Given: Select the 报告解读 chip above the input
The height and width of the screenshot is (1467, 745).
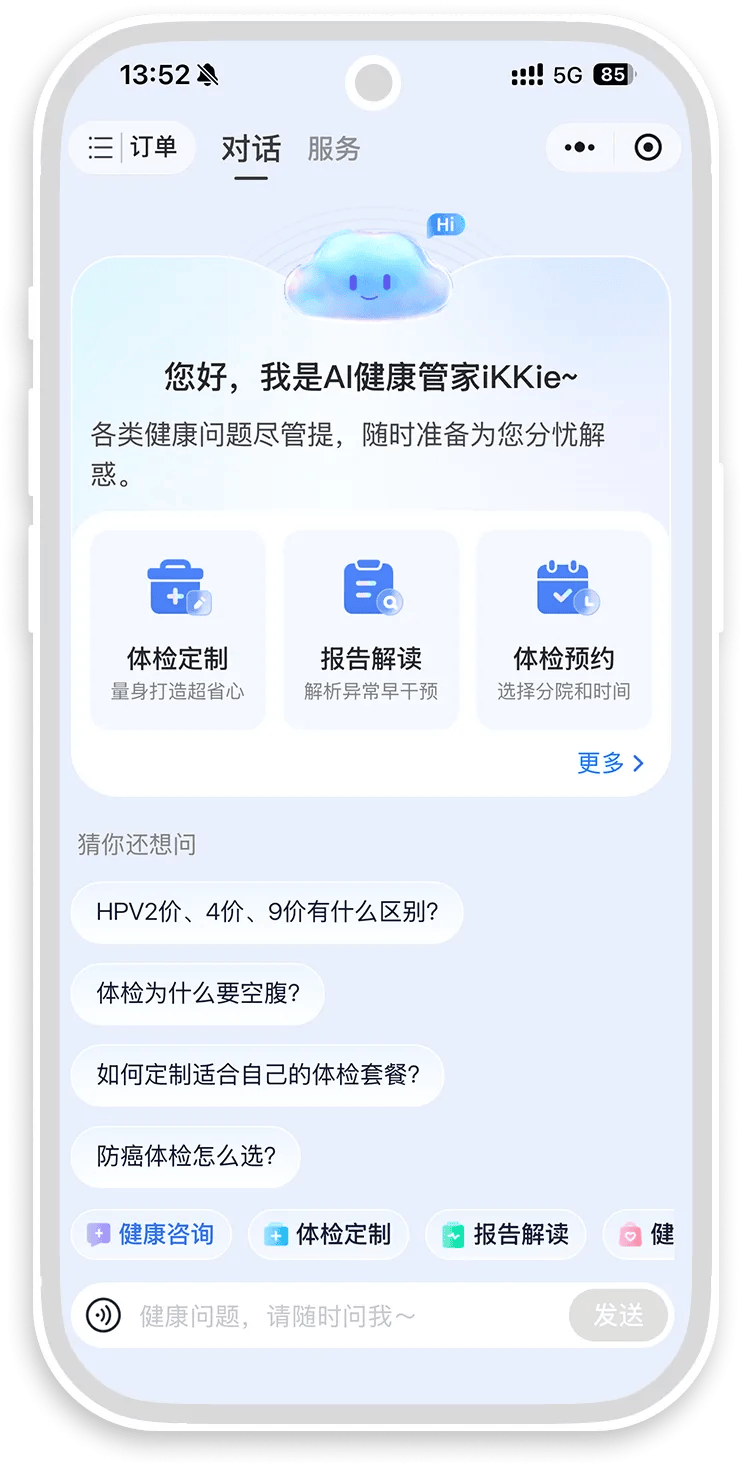Looking at the screenshot, I should pos(506,1235).
